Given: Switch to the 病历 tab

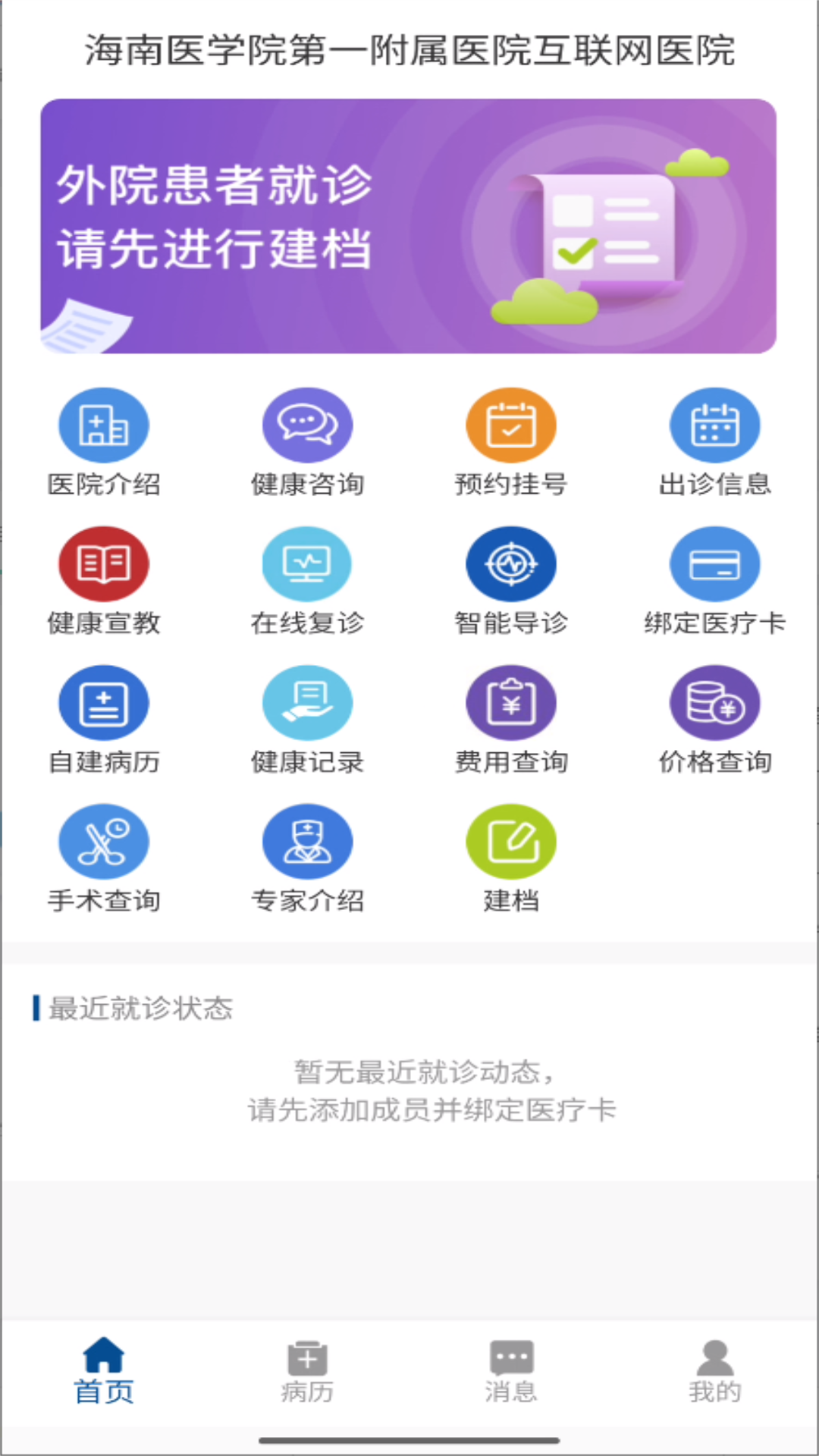Looking at the screenshot, I should click(307, 1373).
